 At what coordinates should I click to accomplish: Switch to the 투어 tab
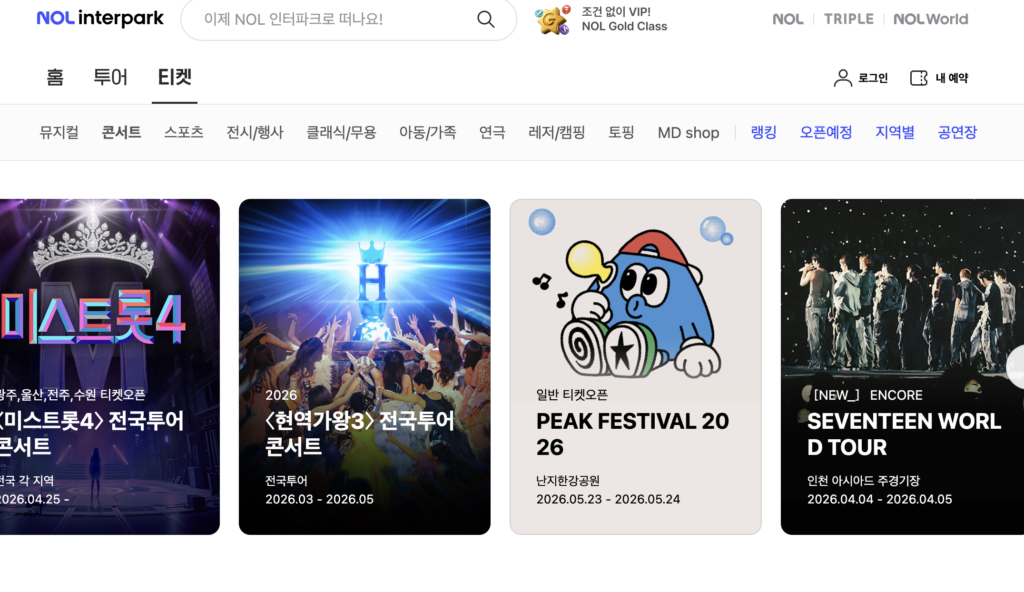[x=110, y=77]
